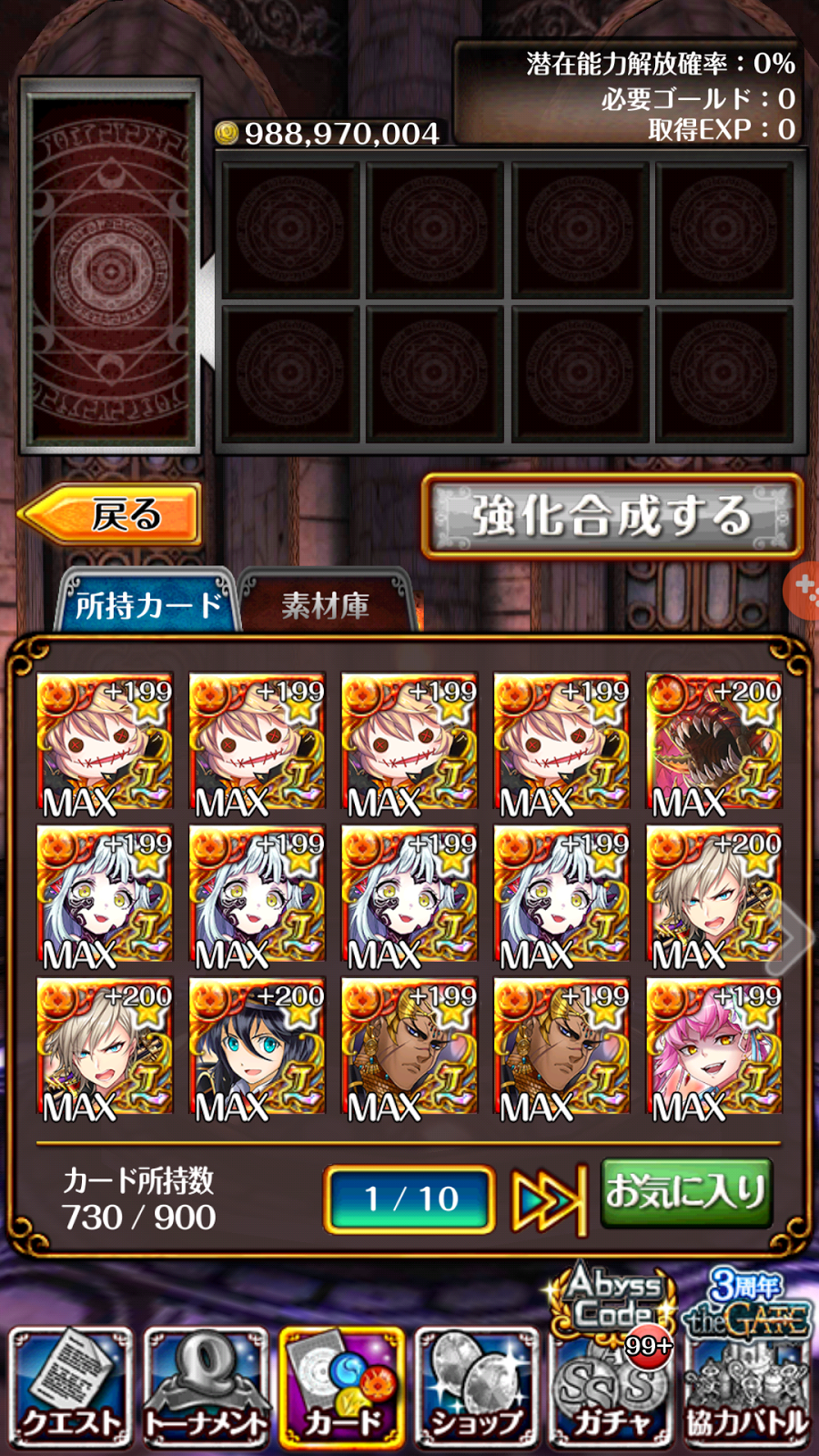Tap the empty base card slot
This screenshot has width=819, height=1456.
tap(110, 266)
